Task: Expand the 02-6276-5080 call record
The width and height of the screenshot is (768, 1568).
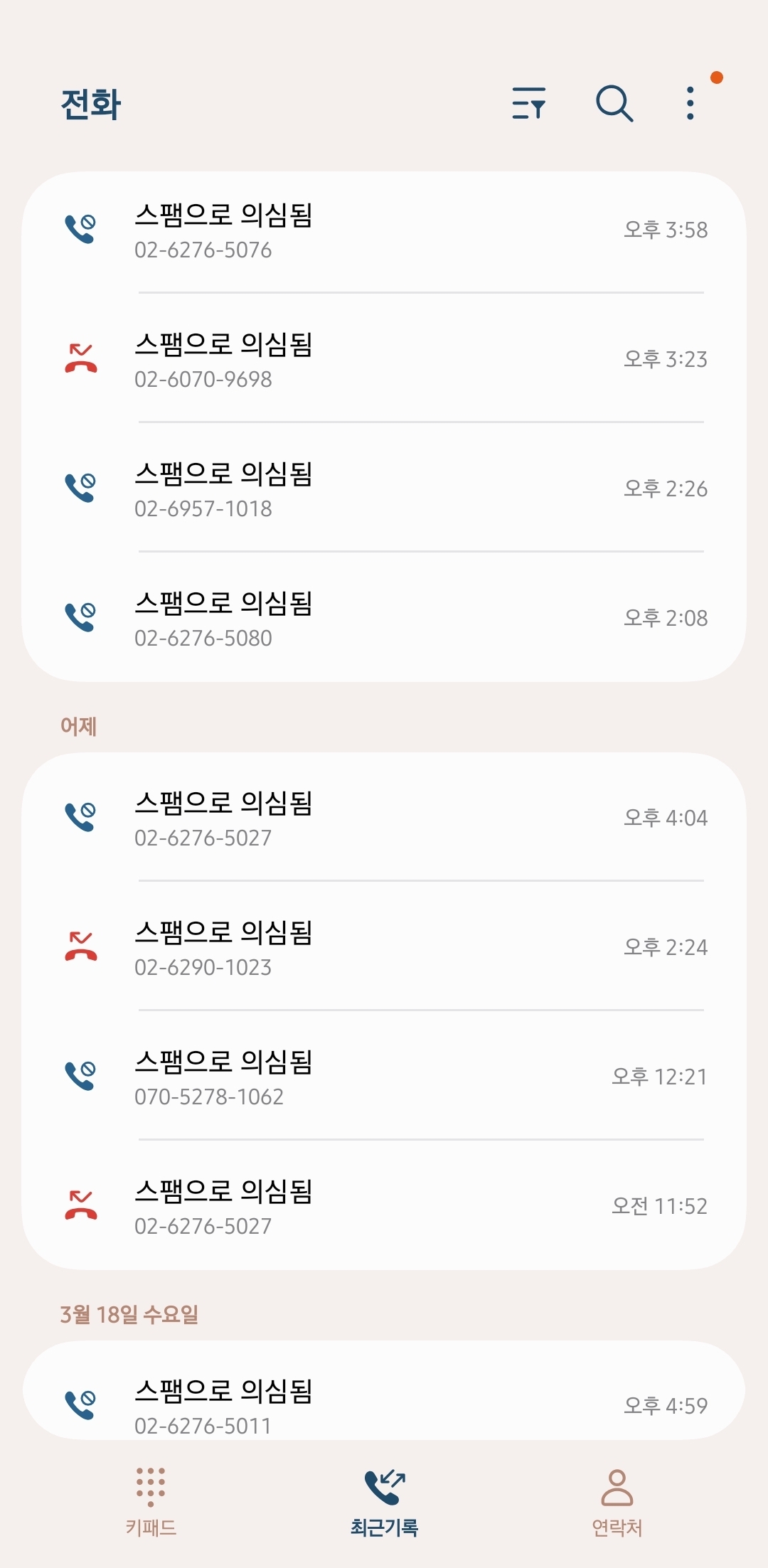Action: [x=384, y=619]
